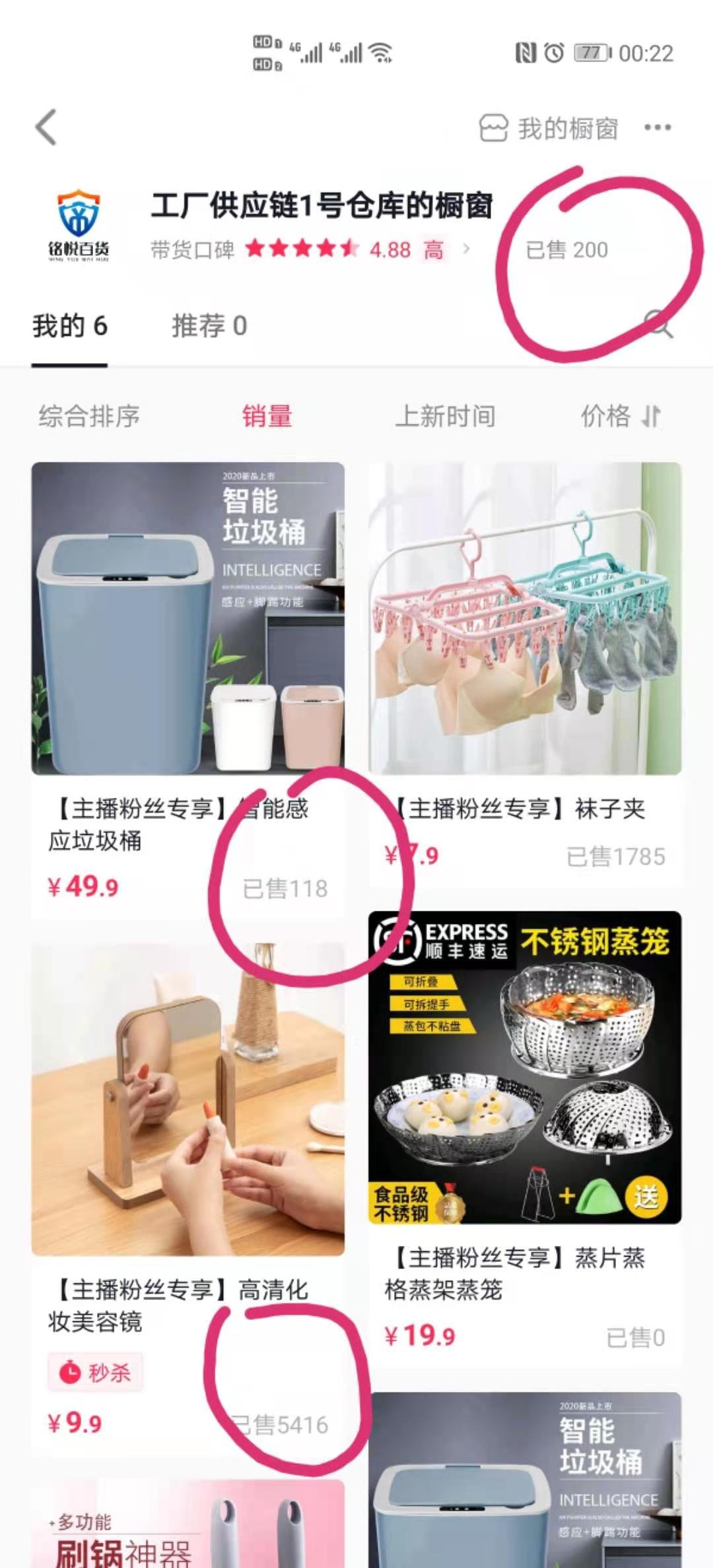
Task: Toggle the 价格 price sort order
Action: [621, 416]
